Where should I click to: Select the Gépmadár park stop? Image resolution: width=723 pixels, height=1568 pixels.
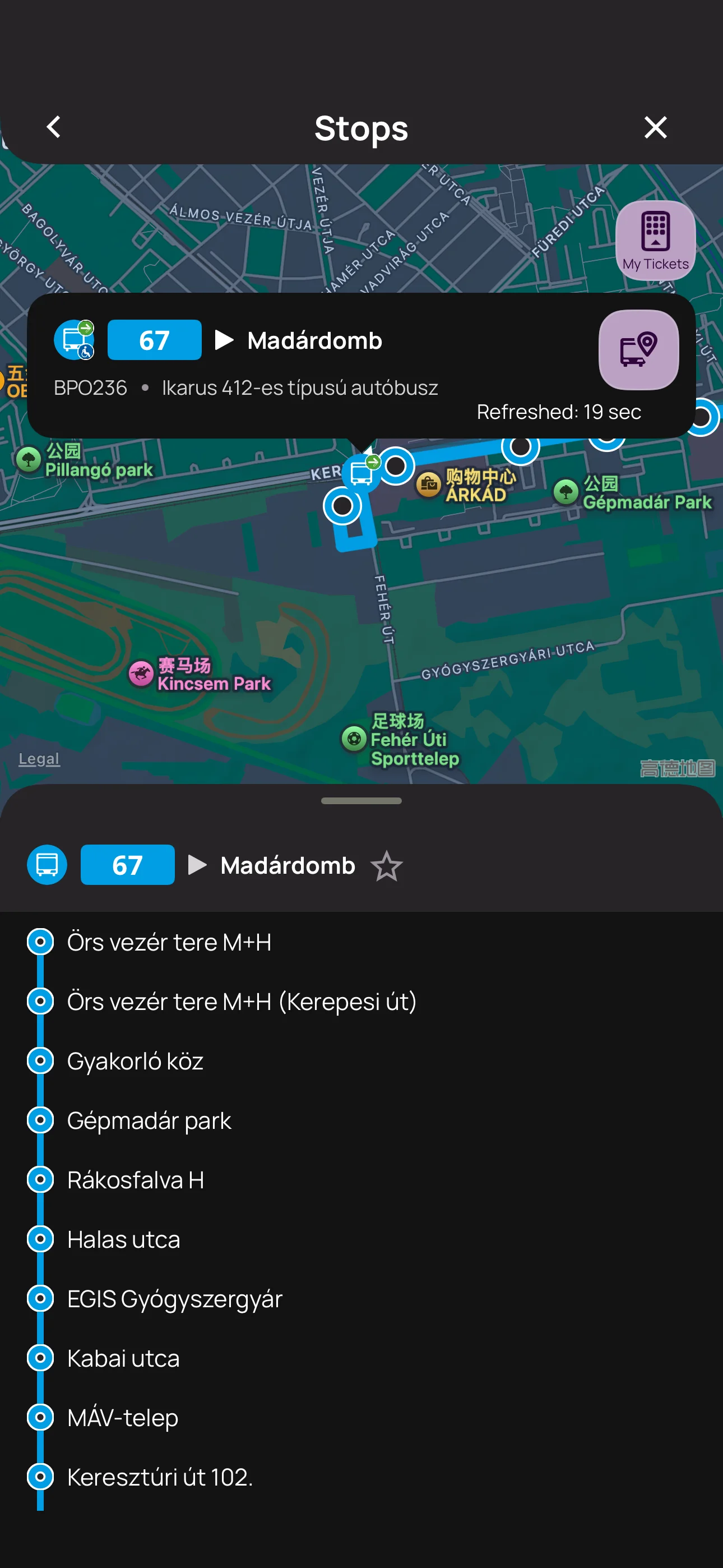[x=149, y=1120]
